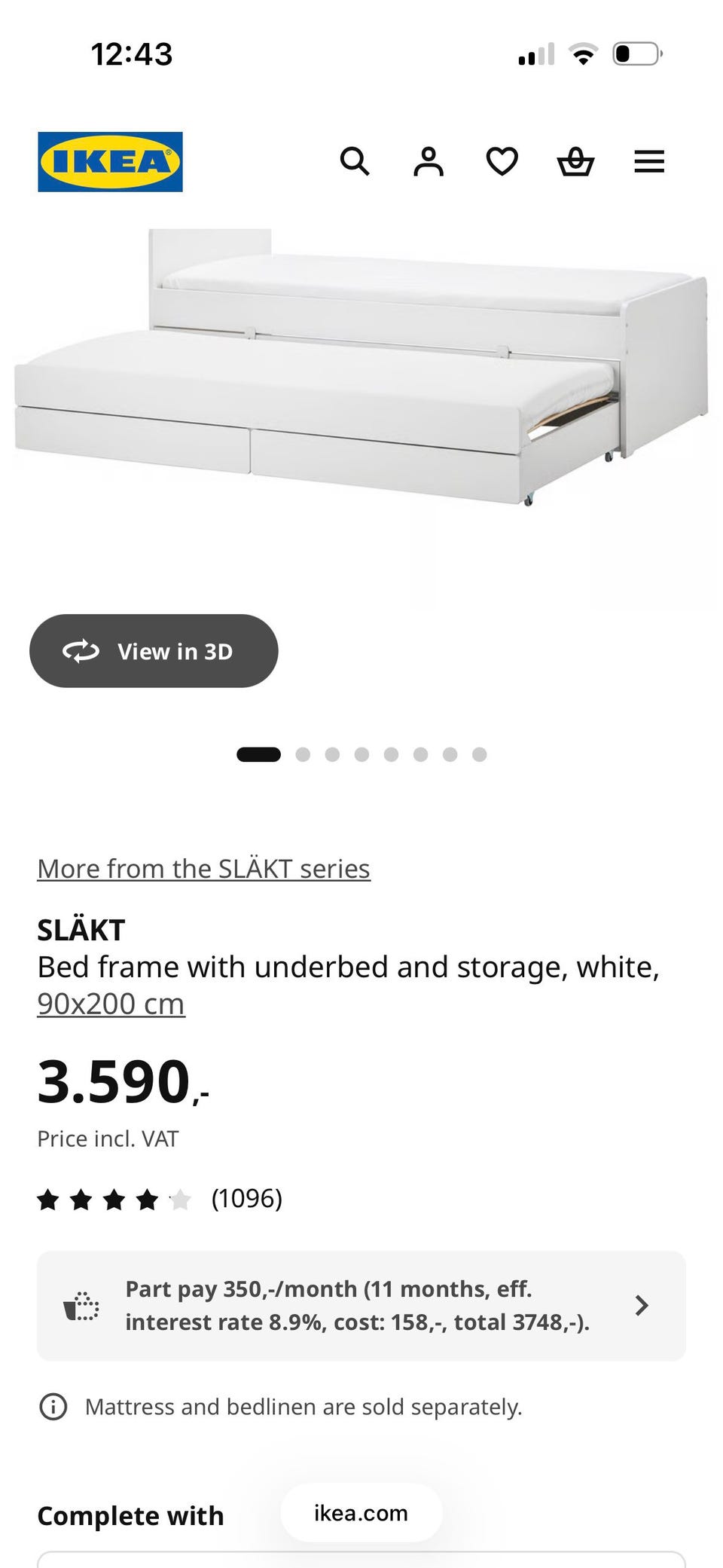The image size is (723, 1568).
Task: Open the account profile icon
Action: (x=429, y=161)
